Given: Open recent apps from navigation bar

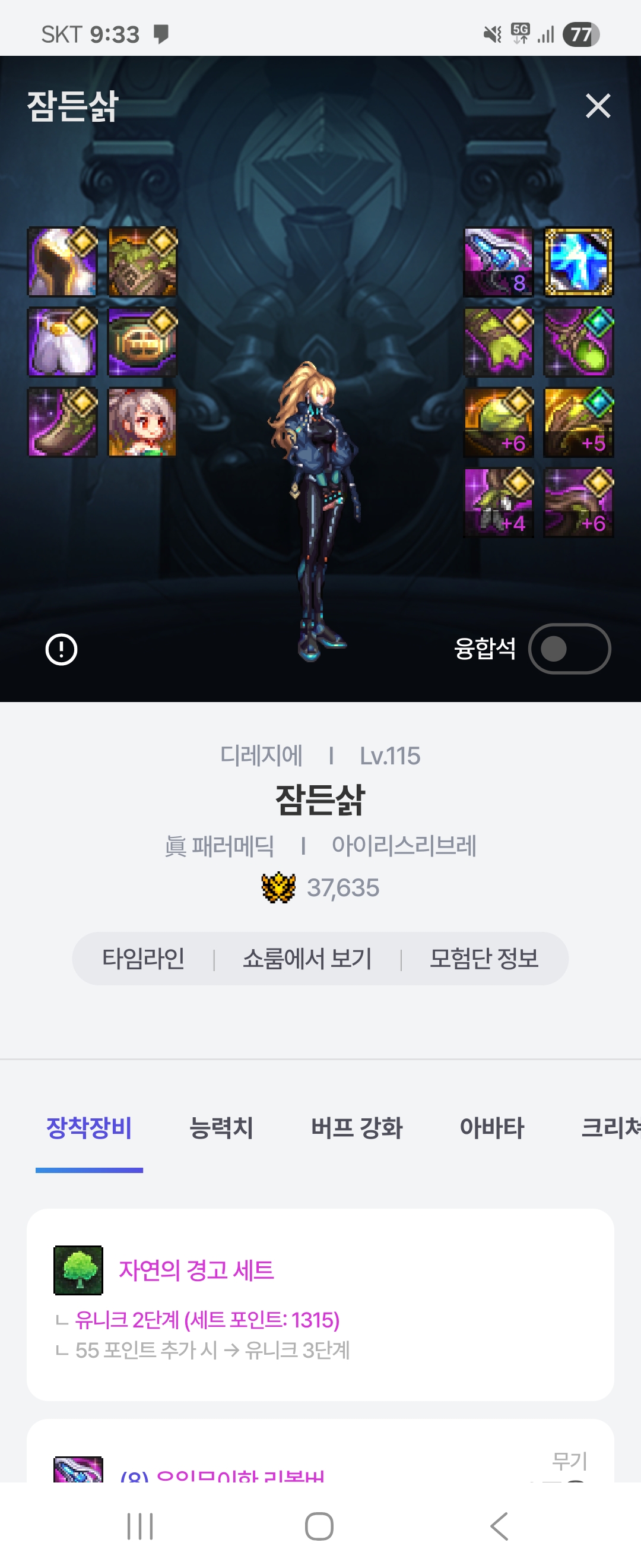Looking at the screenshot, I should (140, 1526).
